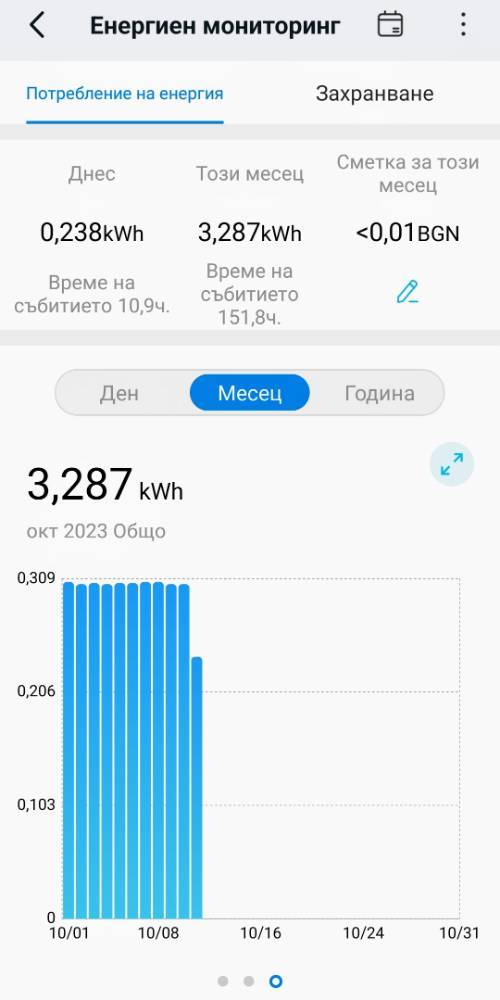This screenshot has width=500, height=1000.
Task: Select the Месец chart range
Action: click(x=249, y=393)
